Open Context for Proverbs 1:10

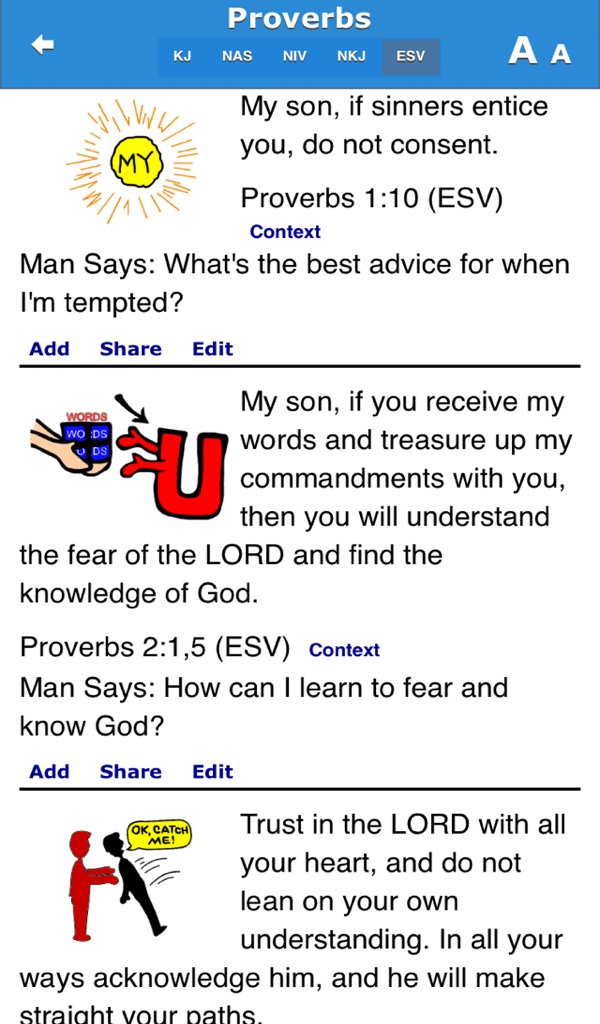(x=285, y=232)
